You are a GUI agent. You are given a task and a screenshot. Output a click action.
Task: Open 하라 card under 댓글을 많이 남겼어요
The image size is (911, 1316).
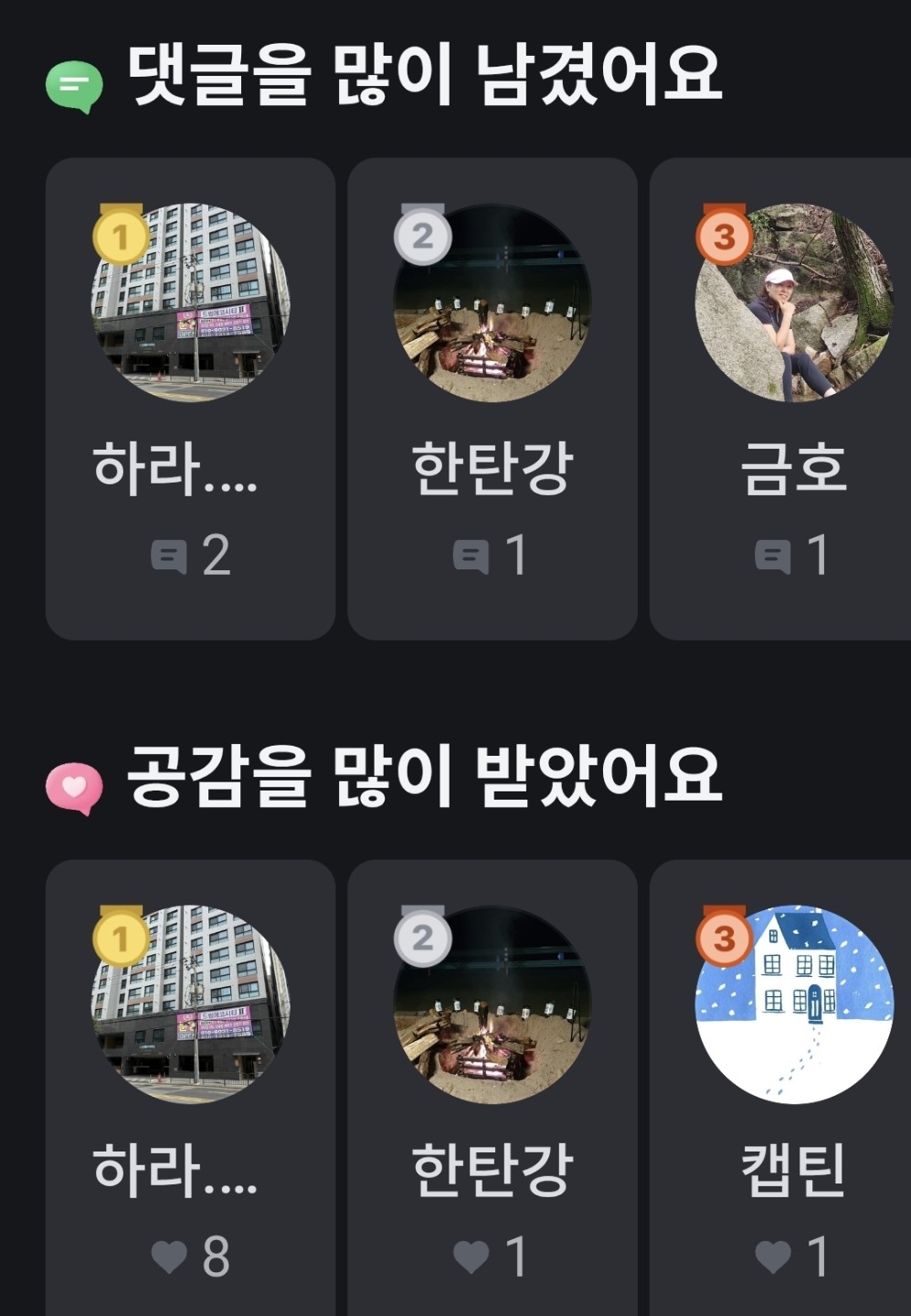190,398
